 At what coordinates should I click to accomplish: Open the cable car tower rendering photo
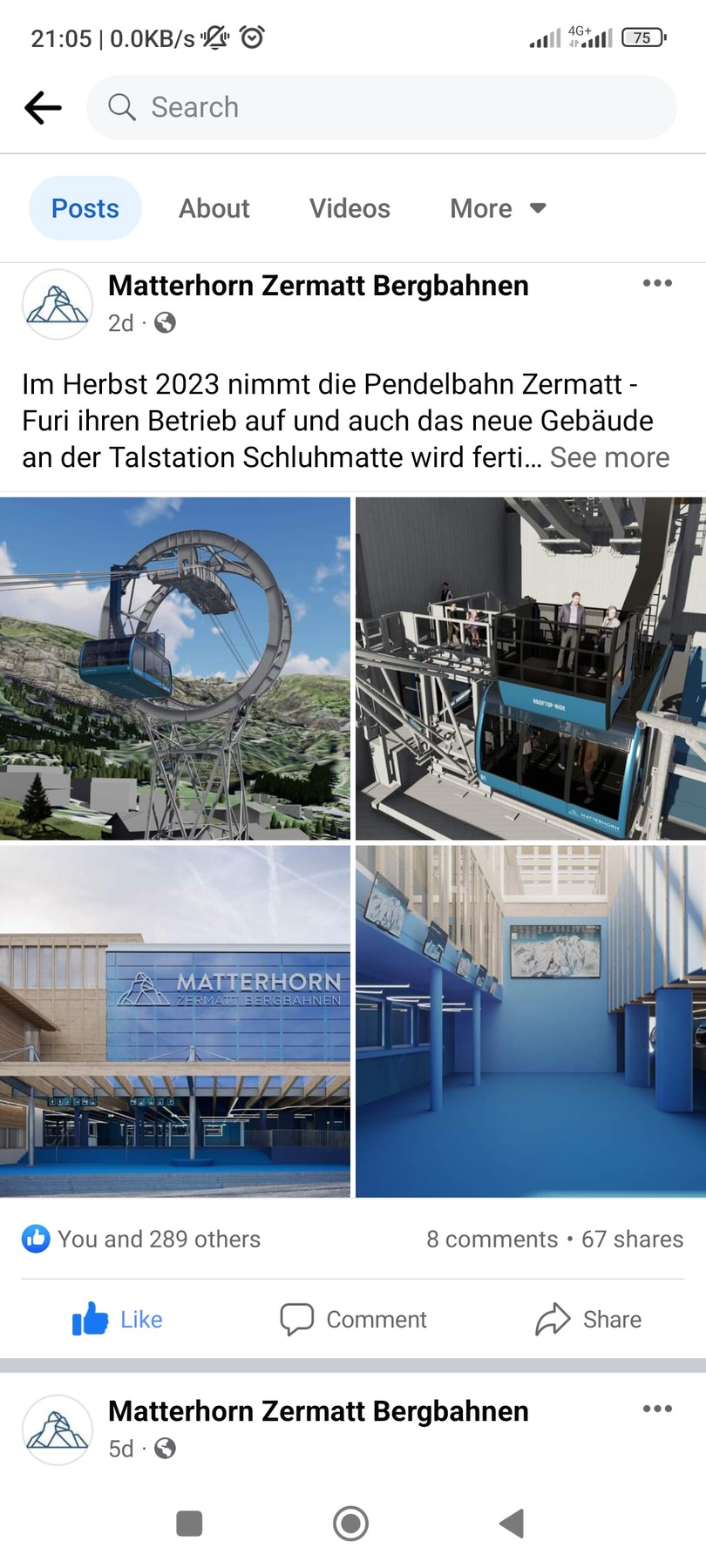coord(174,668)
